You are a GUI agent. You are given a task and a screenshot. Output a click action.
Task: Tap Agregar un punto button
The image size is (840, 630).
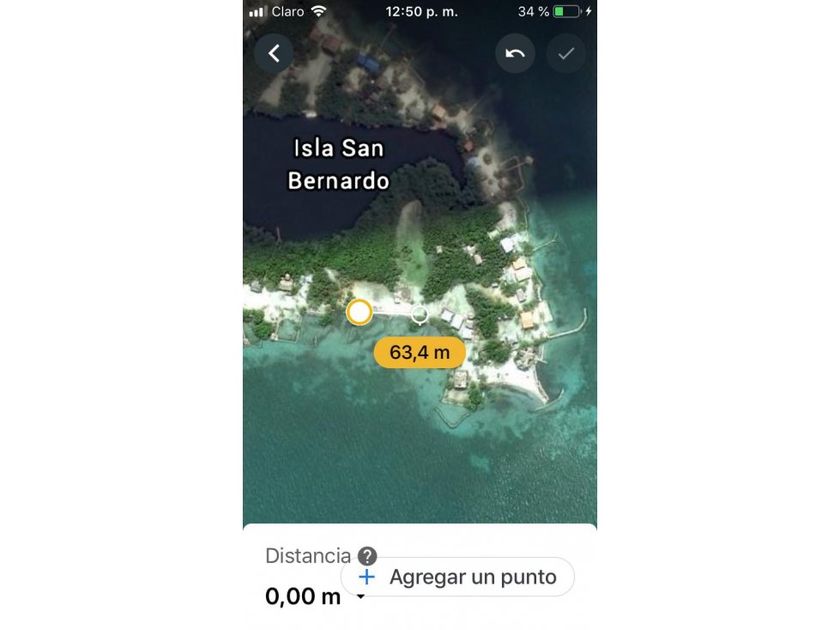click(x=457, y=577)
